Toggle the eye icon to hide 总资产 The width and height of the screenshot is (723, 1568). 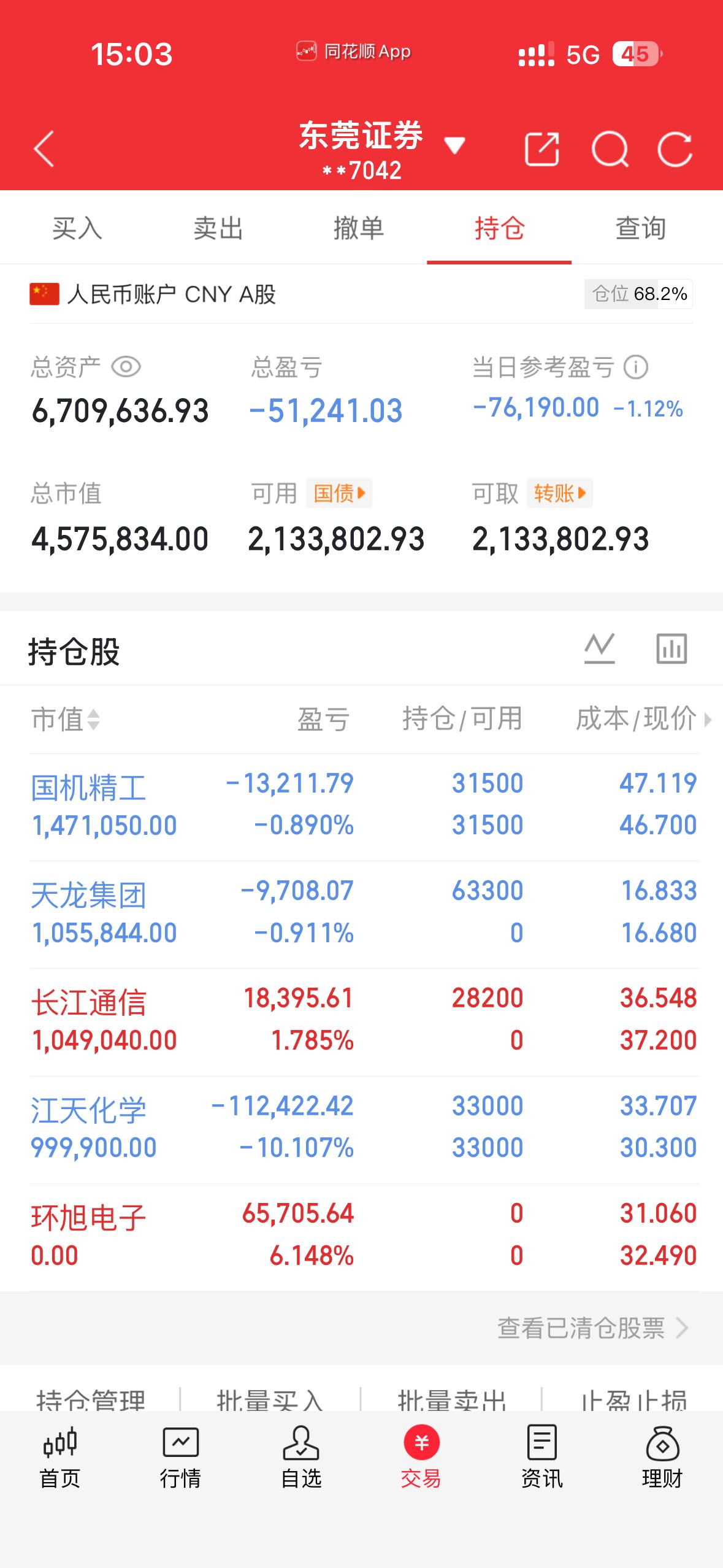pyautogui.click(x=126, y=368)
